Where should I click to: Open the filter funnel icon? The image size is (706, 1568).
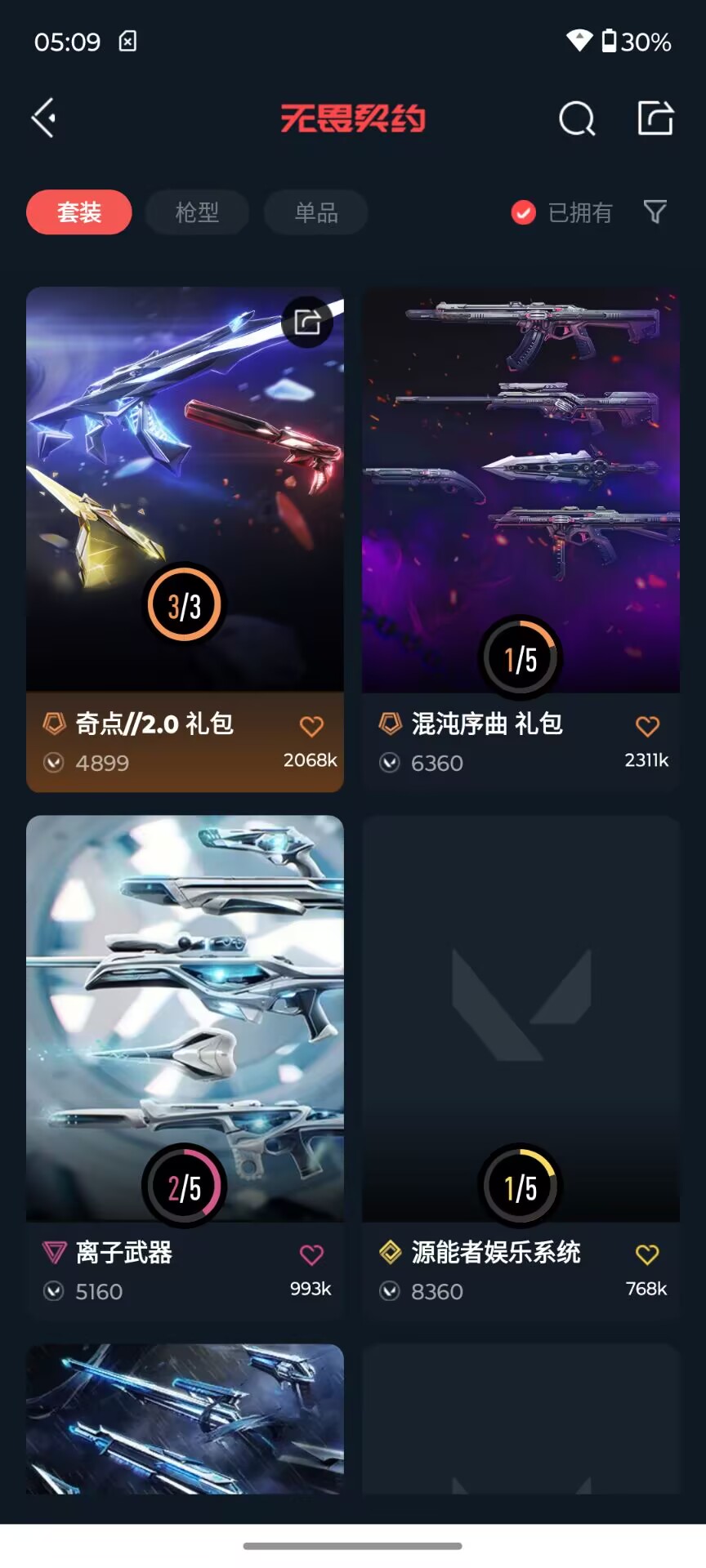click(655, 212)
